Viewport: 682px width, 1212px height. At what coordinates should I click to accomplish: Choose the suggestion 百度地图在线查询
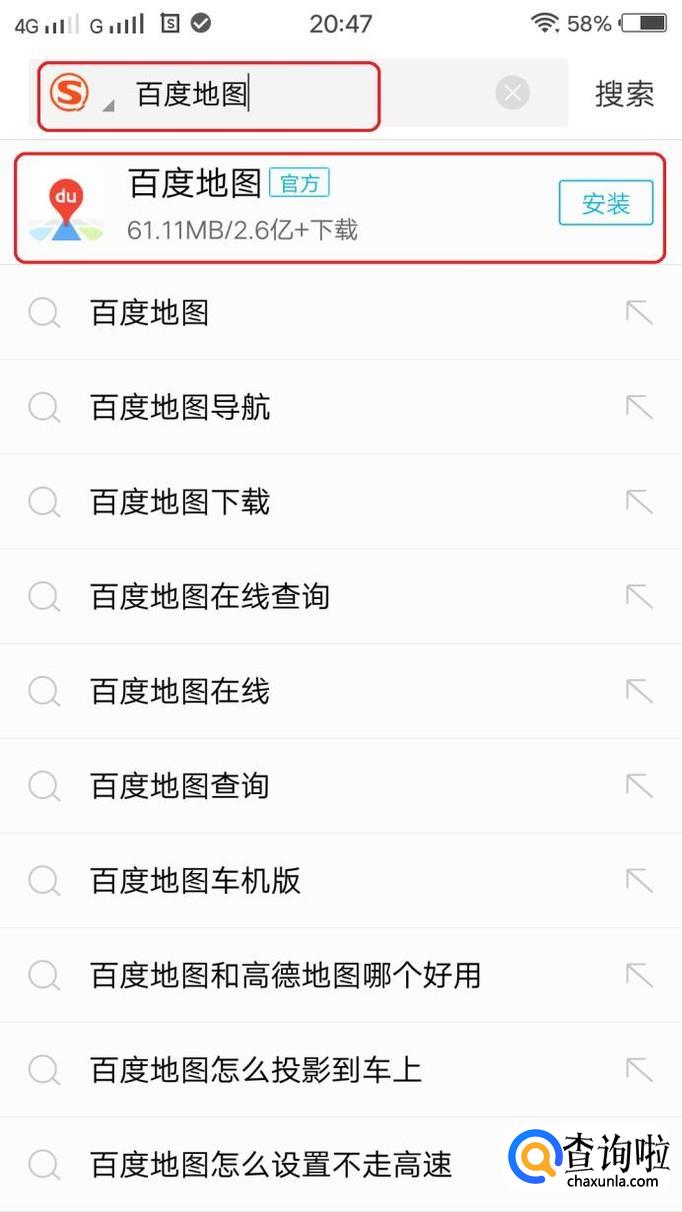210,597
